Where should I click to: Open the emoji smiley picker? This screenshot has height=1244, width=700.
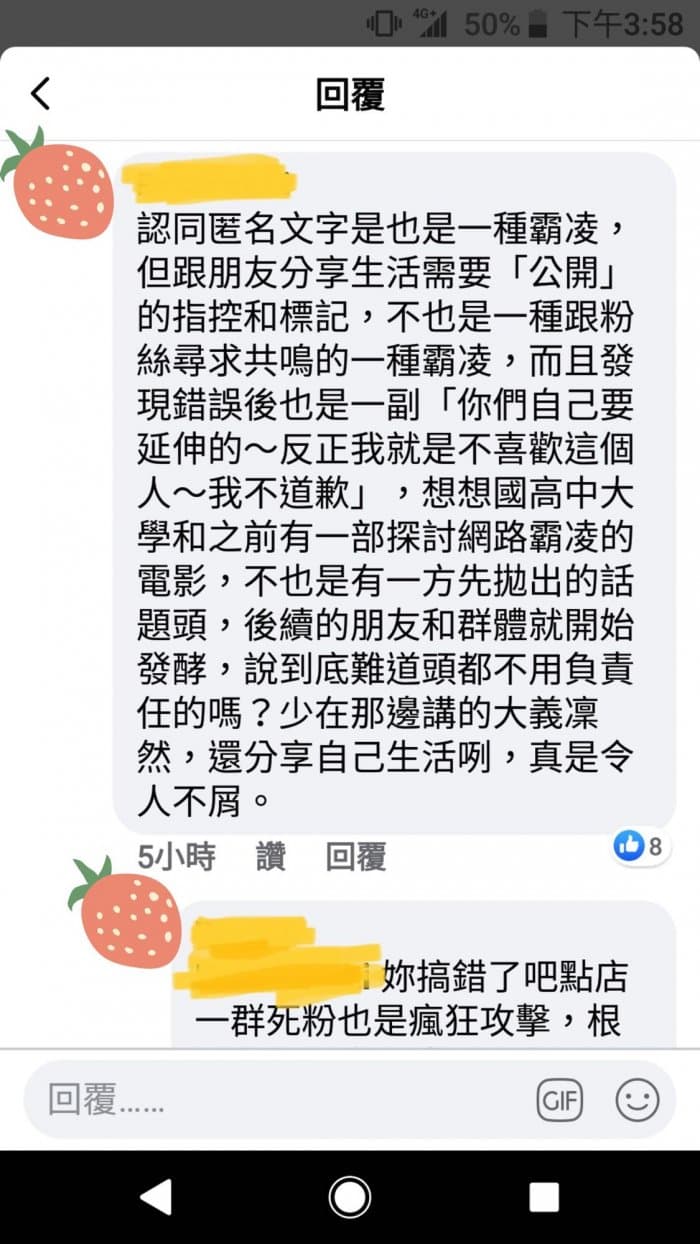(637, 1101)
